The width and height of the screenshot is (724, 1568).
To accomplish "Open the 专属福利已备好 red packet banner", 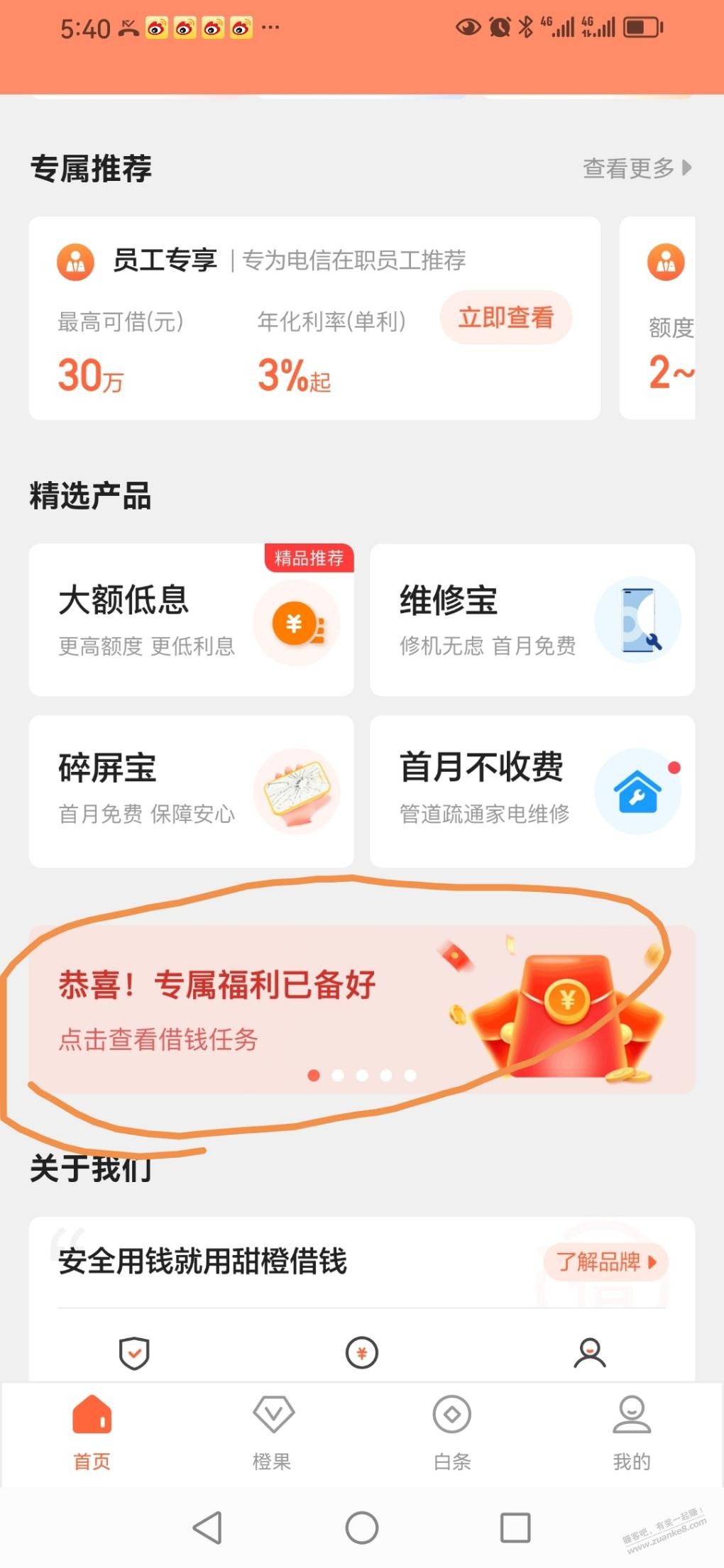I will [361, 1008].
